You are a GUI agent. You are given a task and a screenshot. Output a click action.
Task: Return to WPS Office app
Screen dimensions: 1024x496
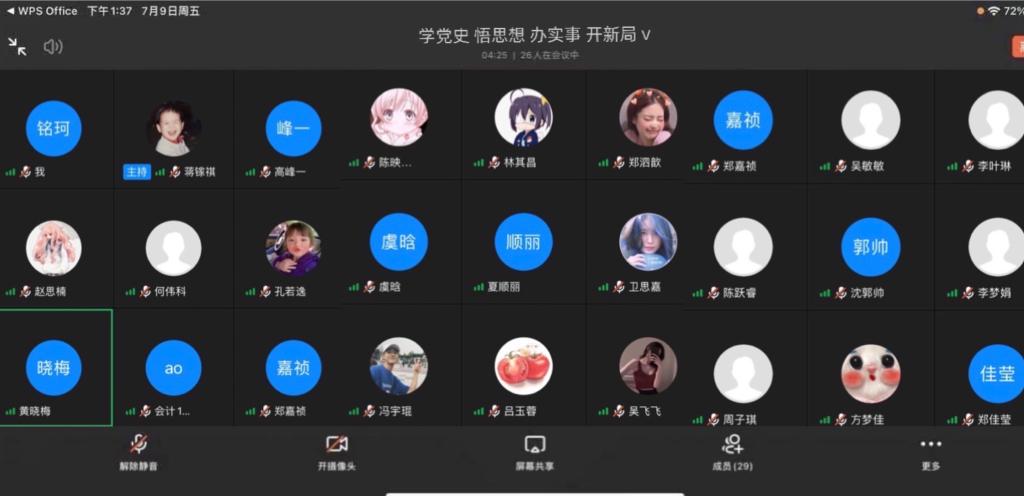tap(42, 11)
